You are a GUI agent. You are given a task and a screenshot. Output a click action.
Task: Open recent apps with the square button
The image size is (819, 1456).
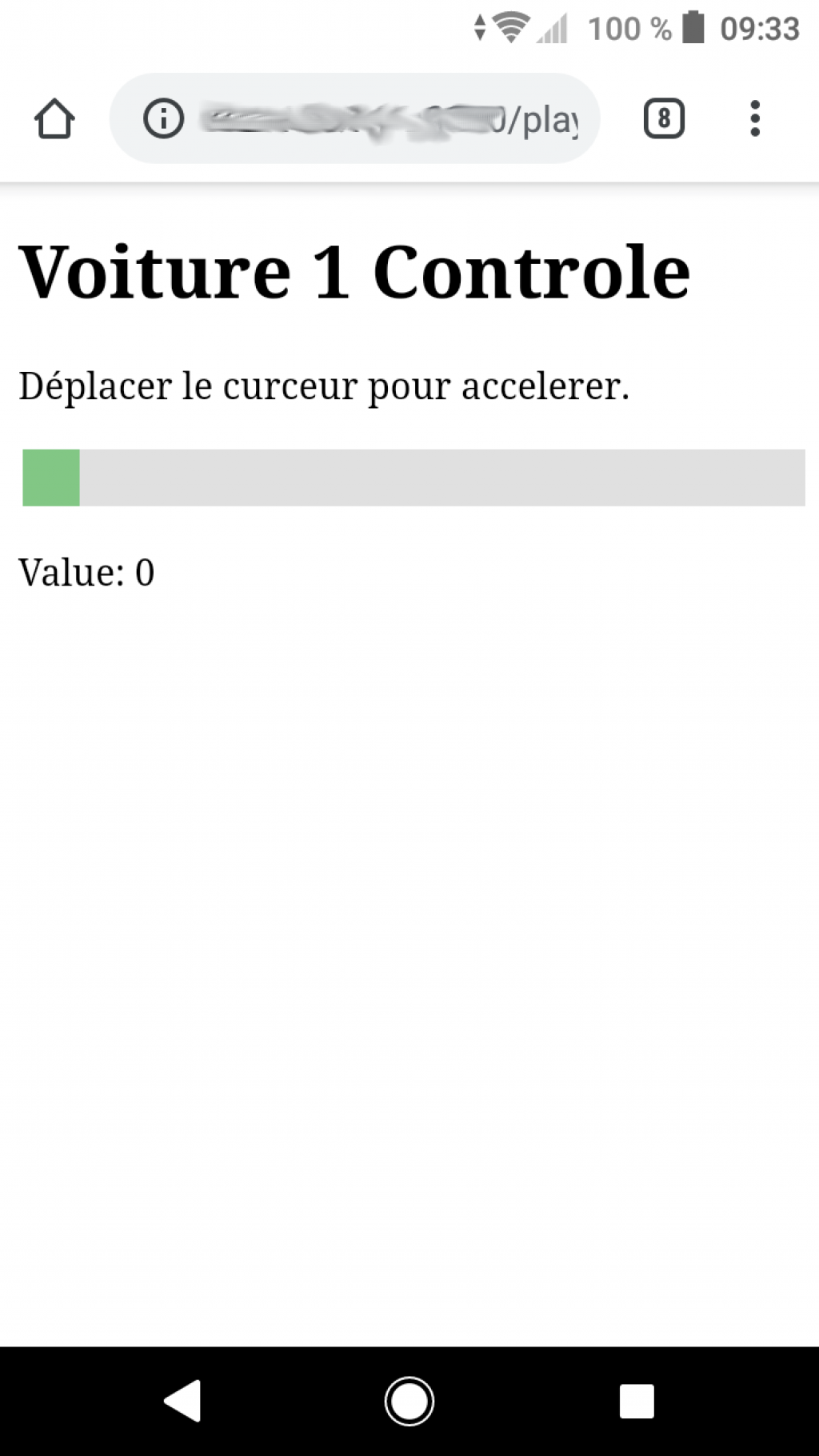point(637,1401)
